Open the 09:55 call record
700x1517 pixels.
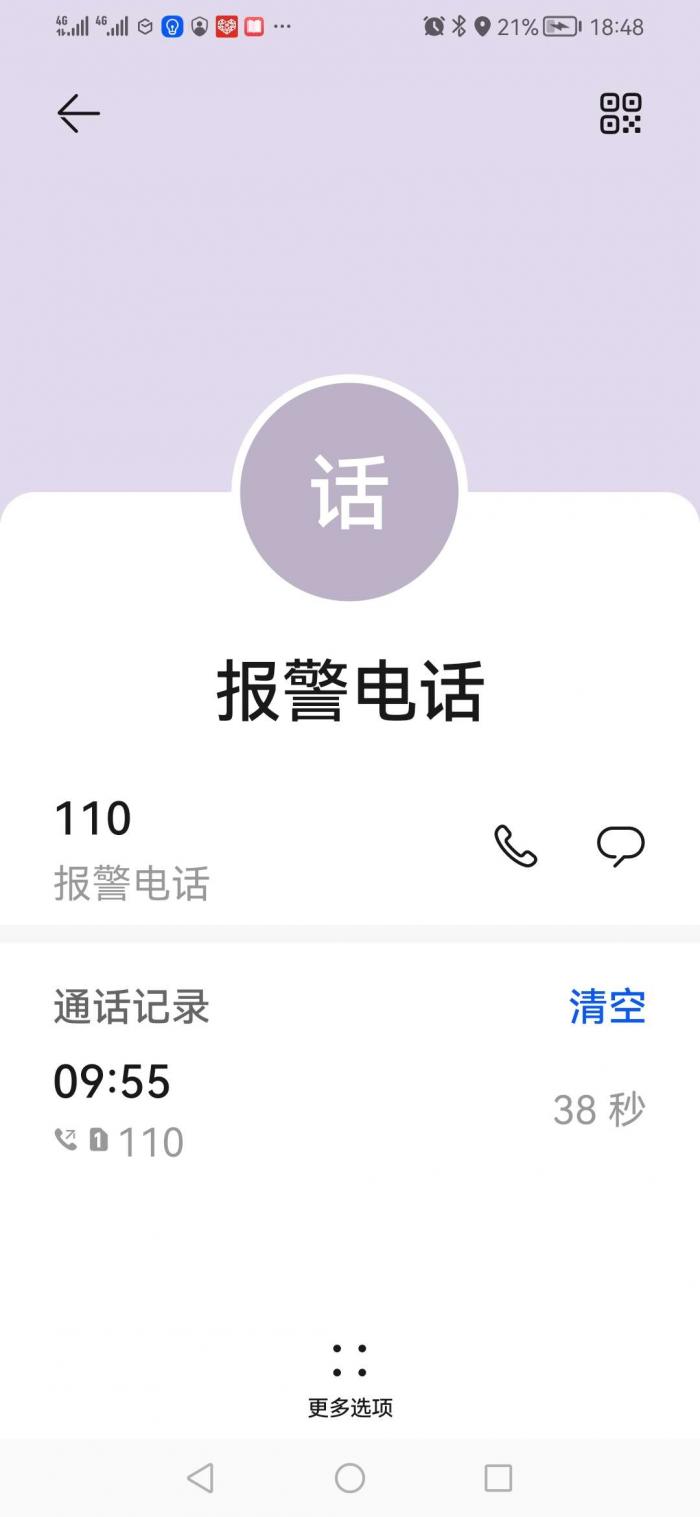tap(350, 1110)
